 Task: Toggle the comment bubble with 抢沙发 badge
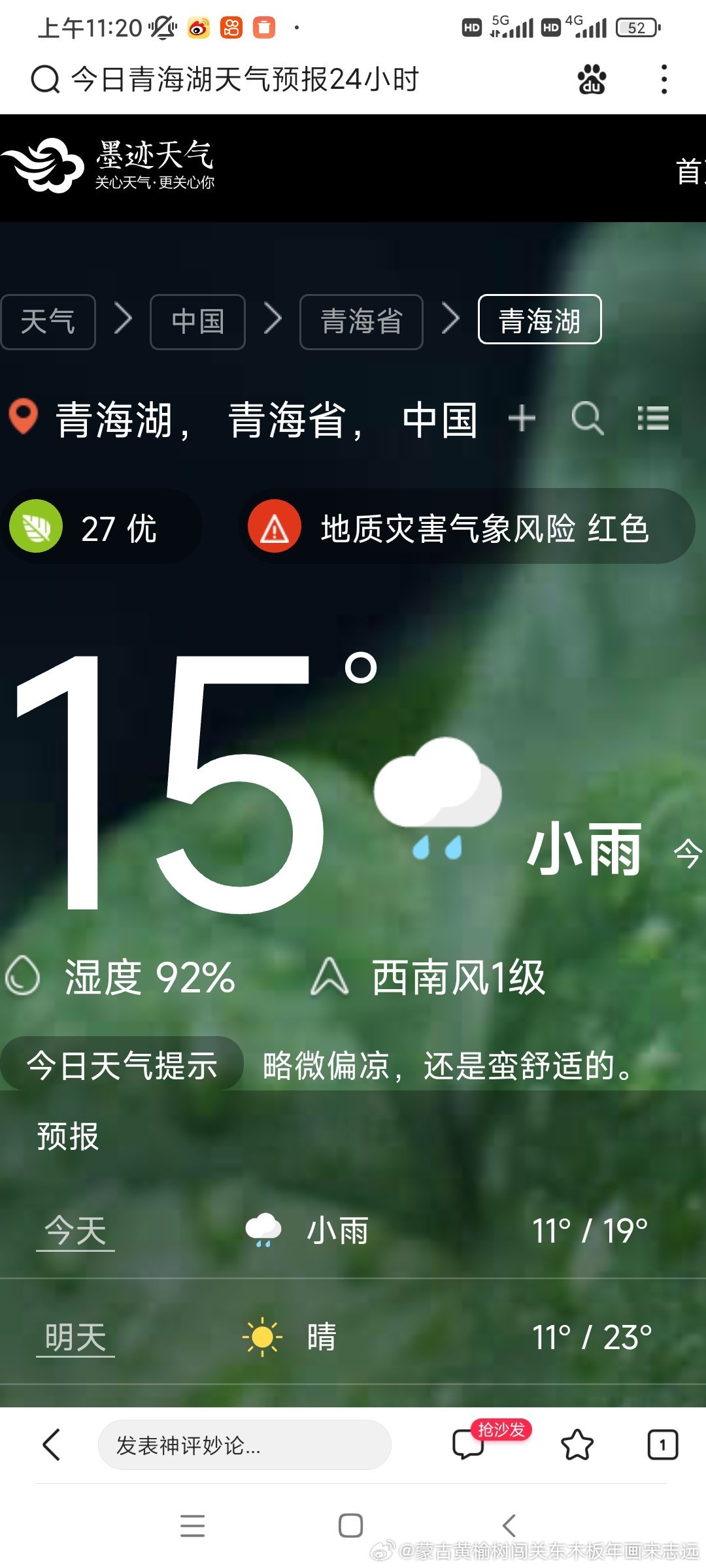pos(468,1446)
